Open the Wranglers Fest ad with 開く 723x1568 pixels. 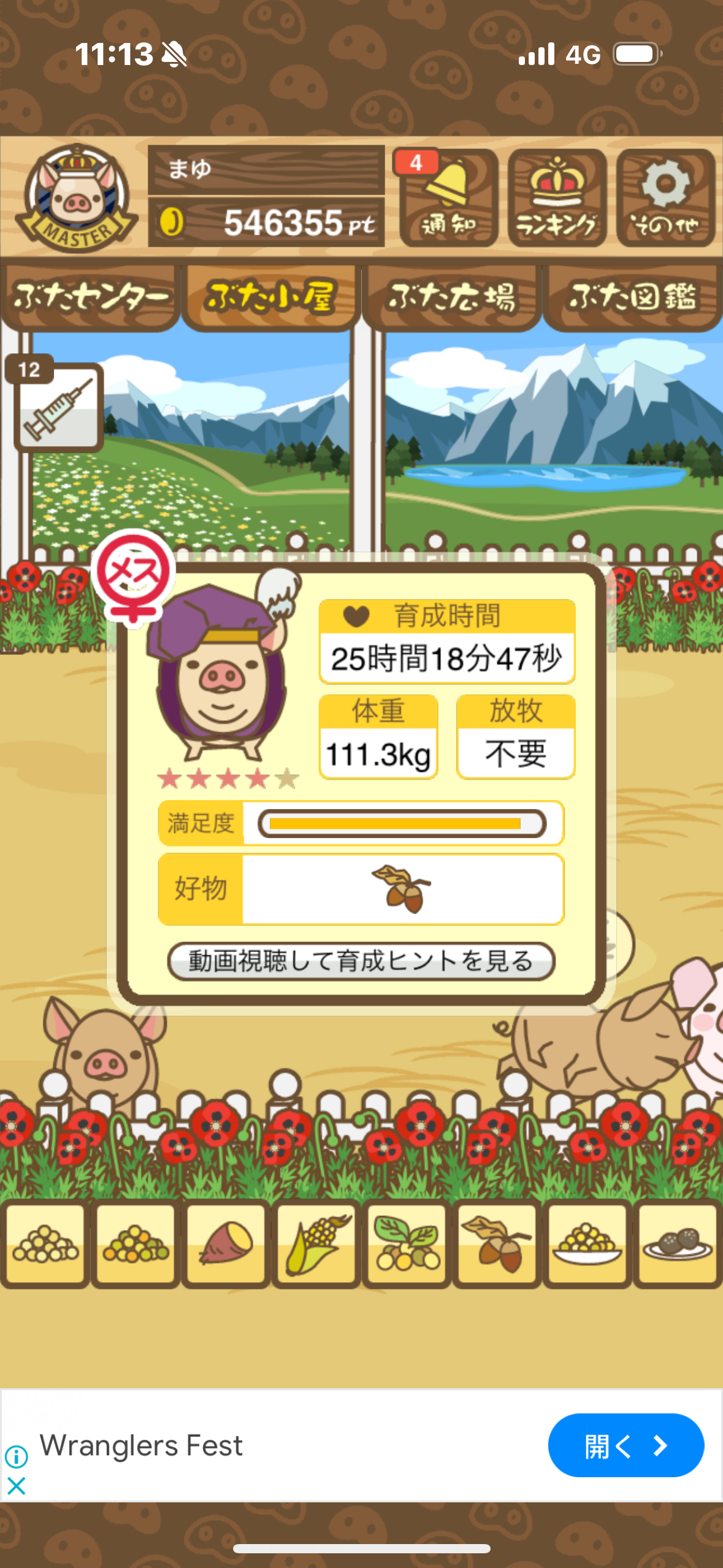625,1445
